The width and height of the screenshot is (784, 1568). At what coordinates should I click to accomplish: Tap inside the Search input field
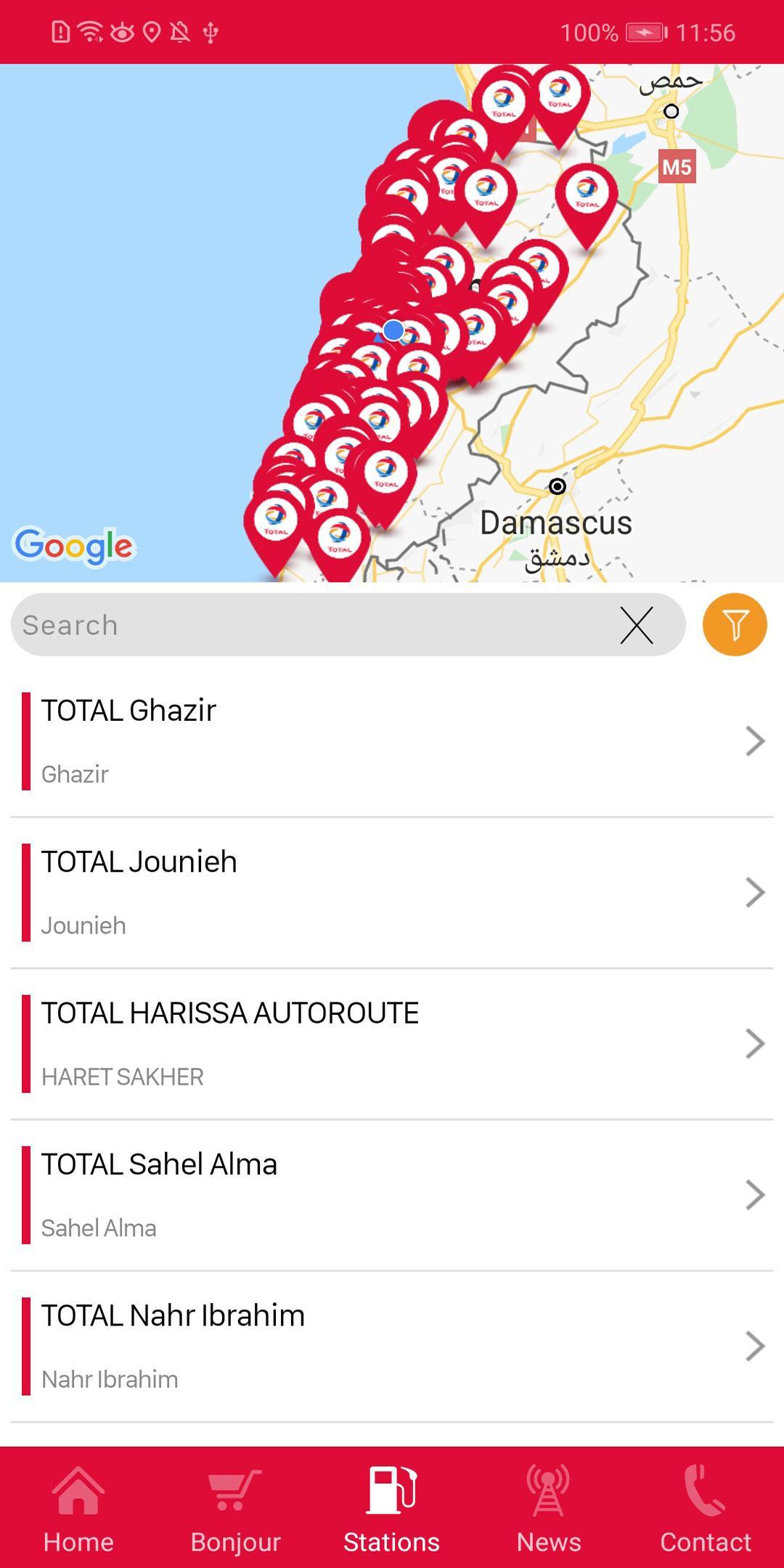[x=290, y=625]
